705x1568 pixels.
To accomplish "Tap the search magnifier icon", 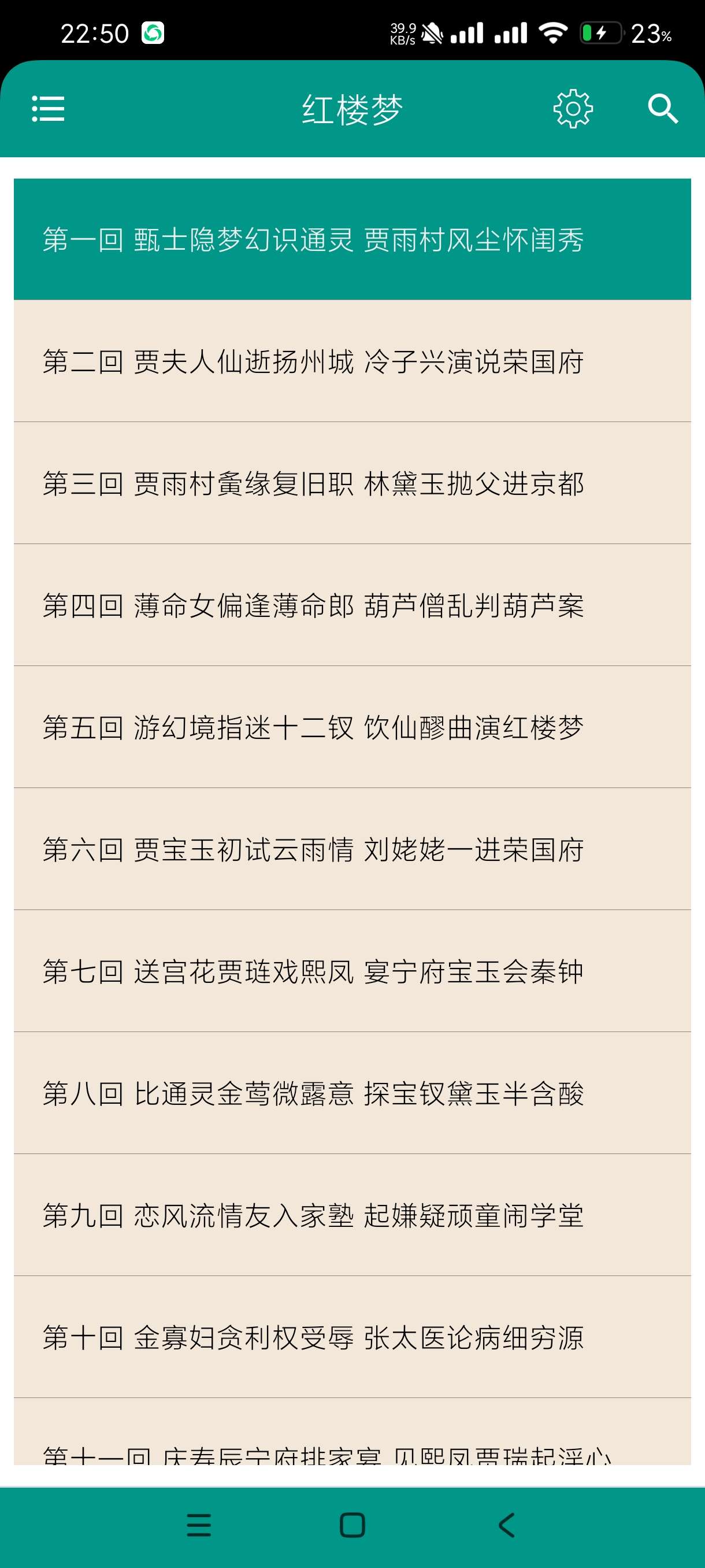I will (x=662, y=109).
